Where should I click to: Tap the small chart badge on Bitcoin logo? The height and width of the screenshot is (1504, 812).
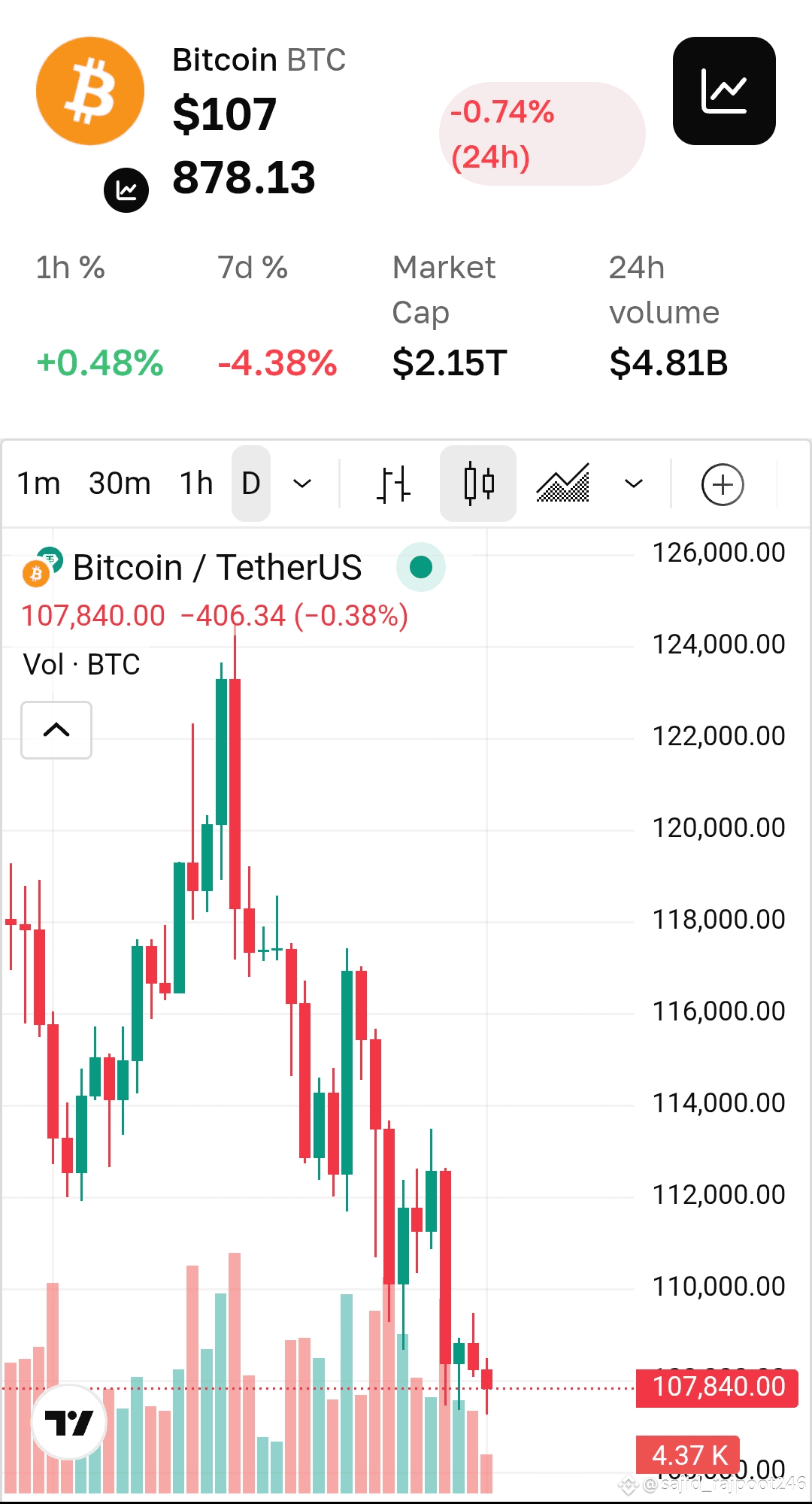coord(126,190)
